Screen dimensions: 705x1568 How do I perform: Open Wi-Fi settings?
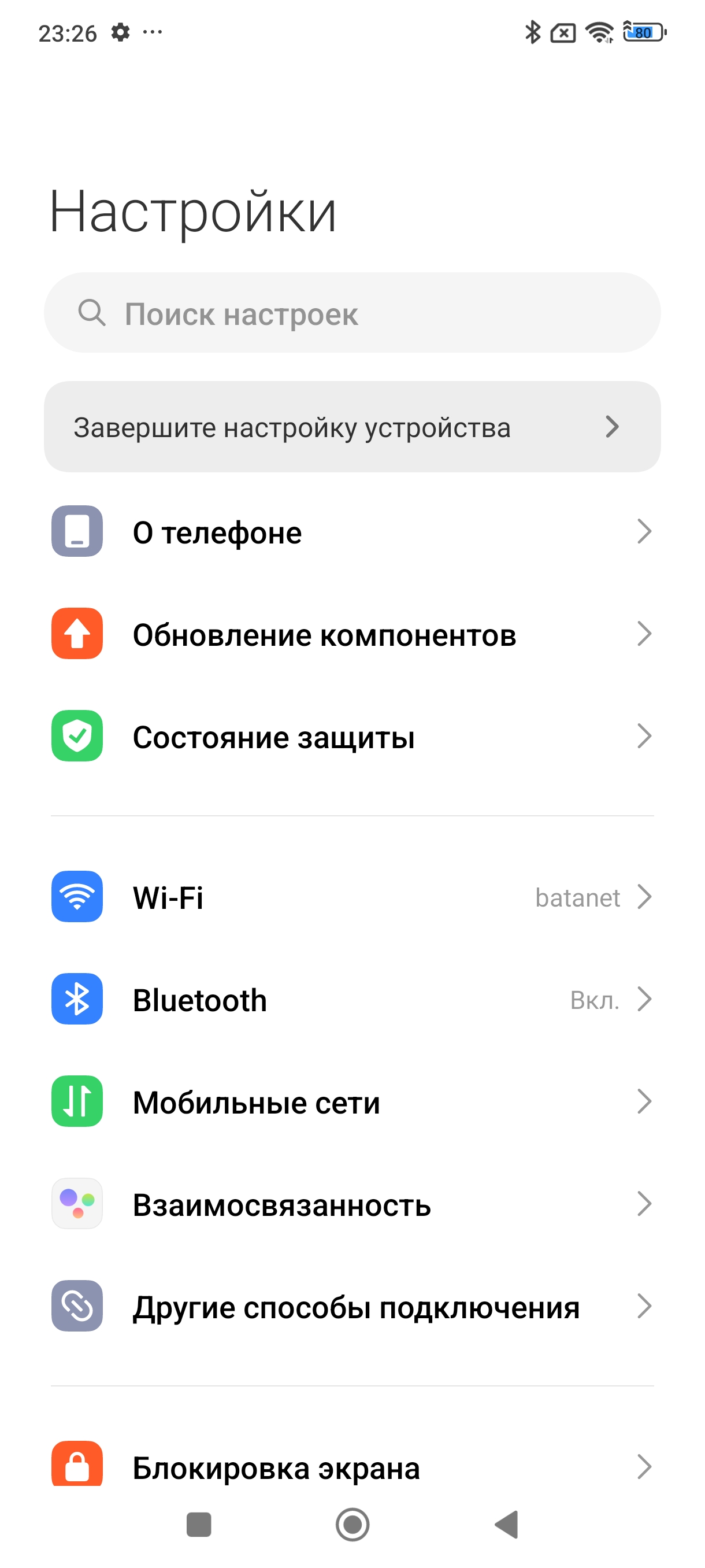[352, 897]
